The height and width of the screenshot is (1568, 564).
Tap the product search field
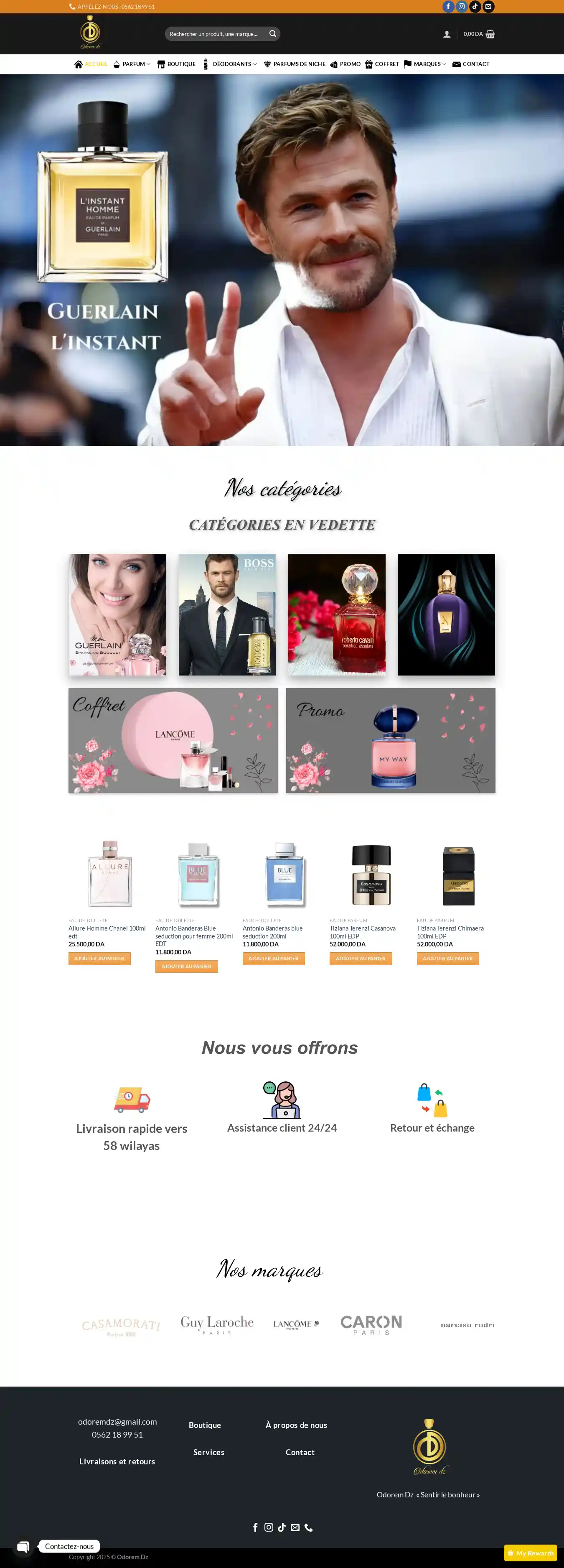pos(216,34)
